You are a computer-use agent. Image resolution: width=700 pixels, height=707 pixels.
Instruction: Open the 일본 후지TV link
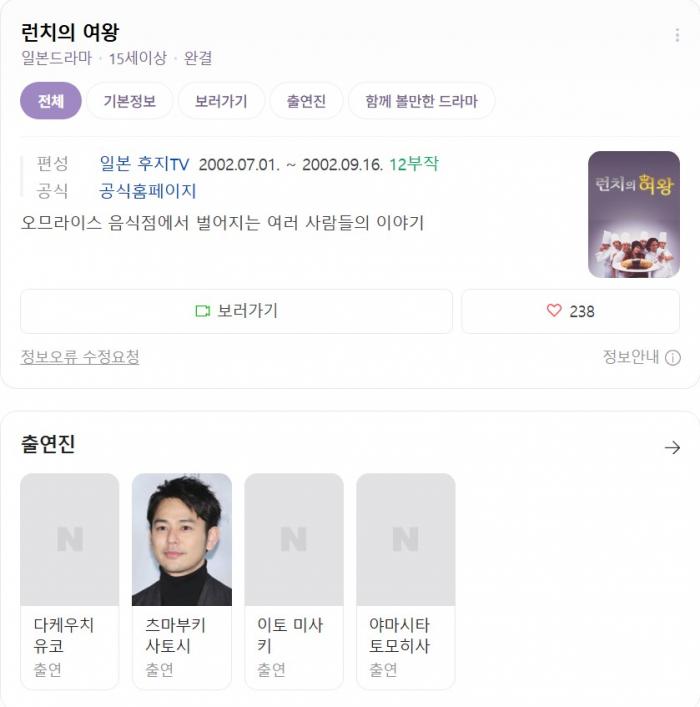pos(144,164)
